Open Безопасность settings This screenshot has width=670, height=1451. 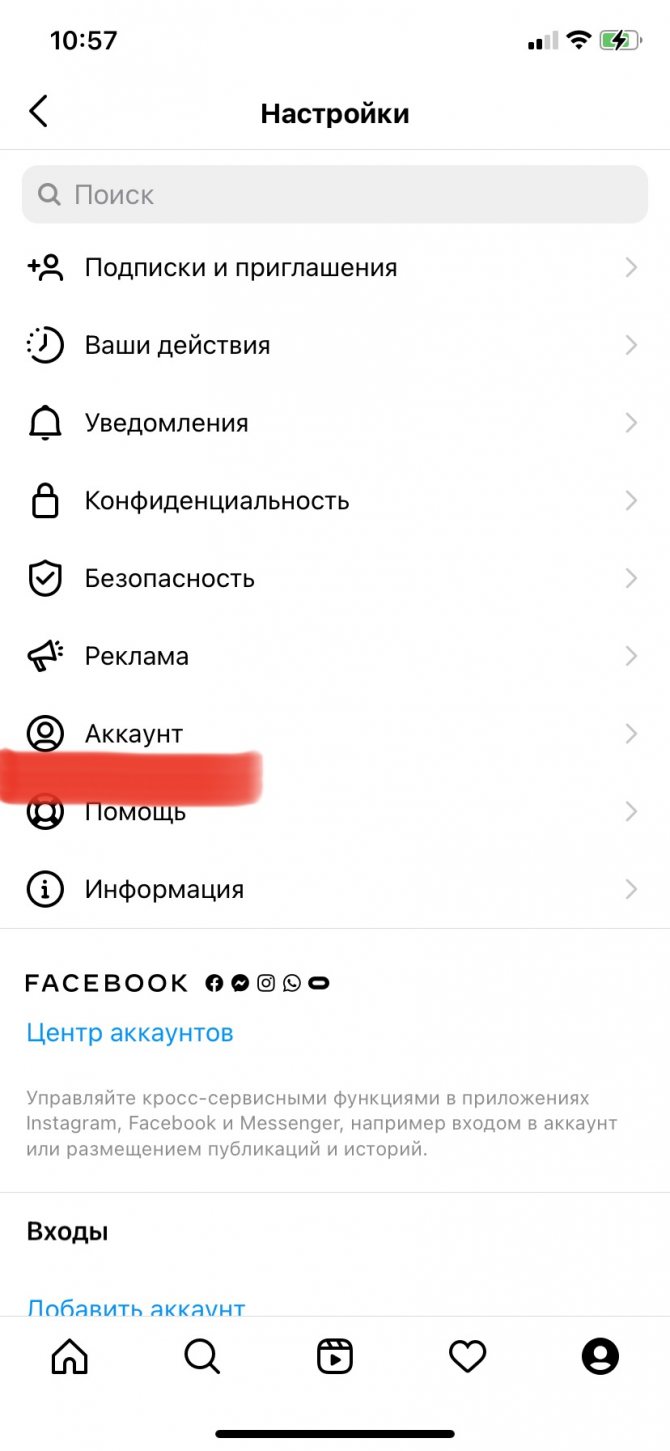pos(334,579)
